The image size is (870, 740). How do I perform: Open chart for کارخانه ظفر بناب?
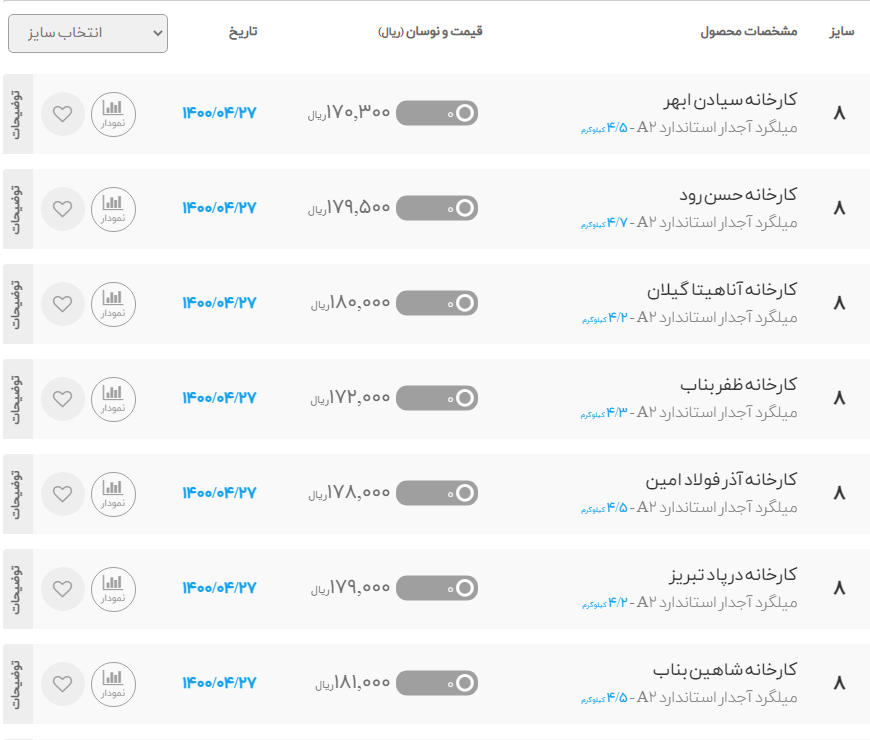(x=113, y=399)
